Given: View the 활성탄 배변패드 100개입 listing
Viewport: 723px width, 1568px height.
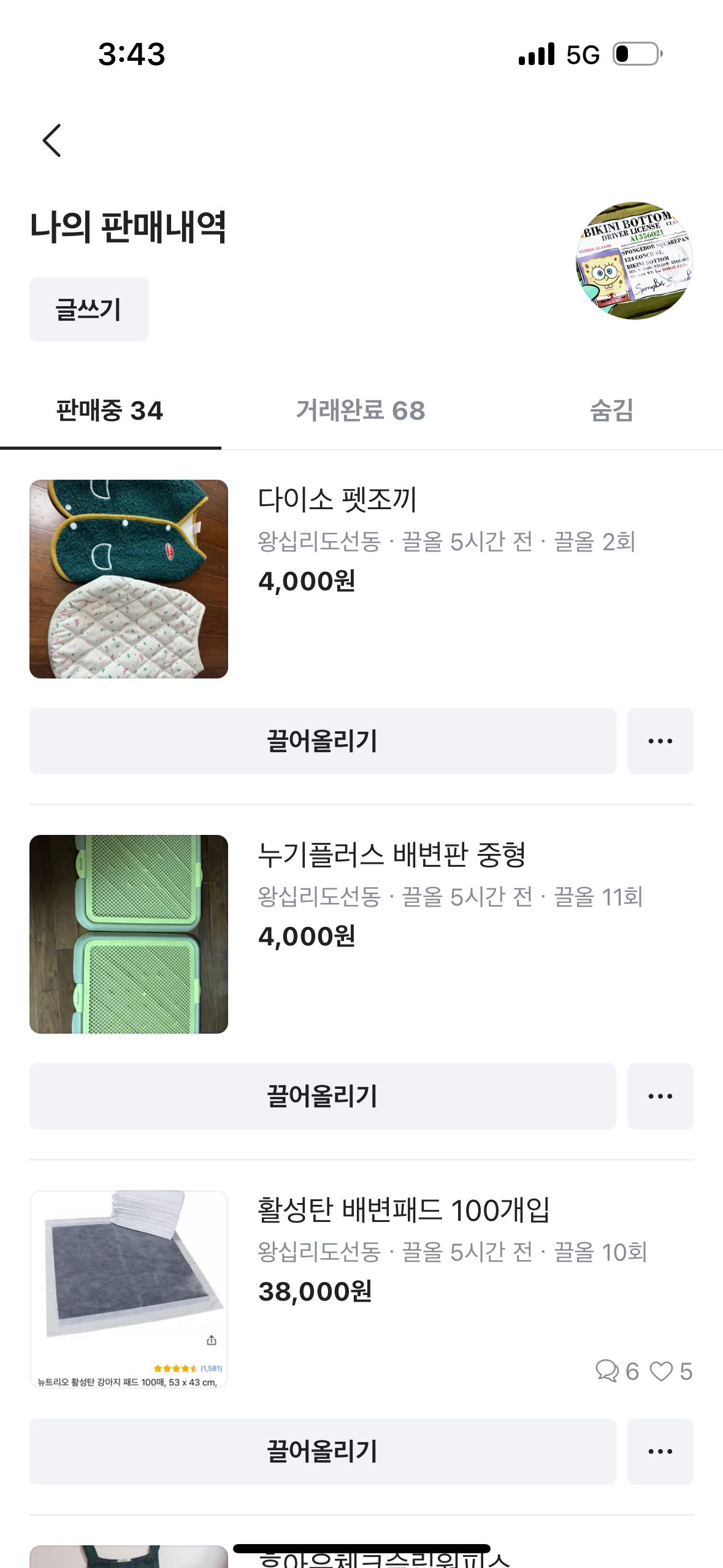Looking at the screenshot, I should (x=403, y=1210).
